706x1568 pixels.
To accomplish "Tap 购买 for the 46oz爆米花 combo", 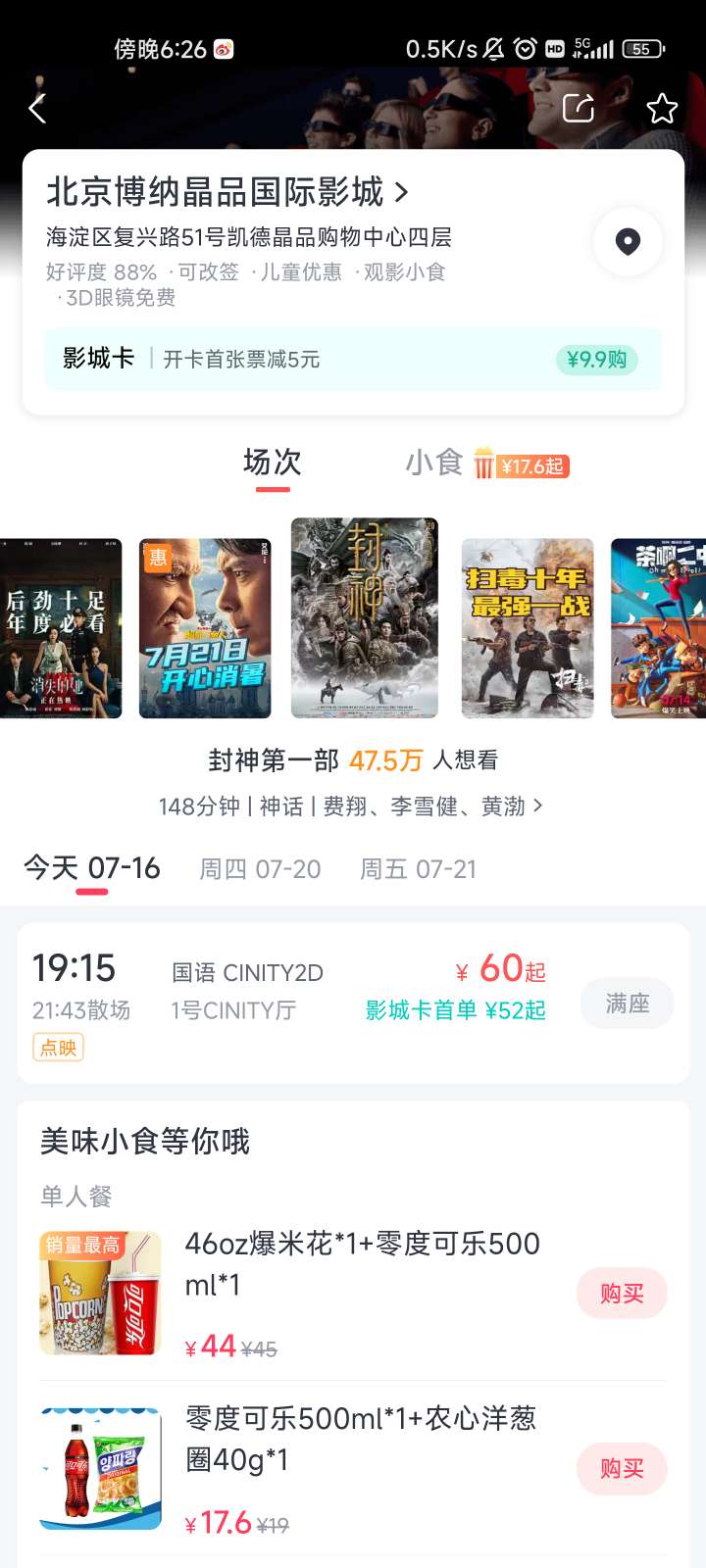I will [x=622, y=1293].
